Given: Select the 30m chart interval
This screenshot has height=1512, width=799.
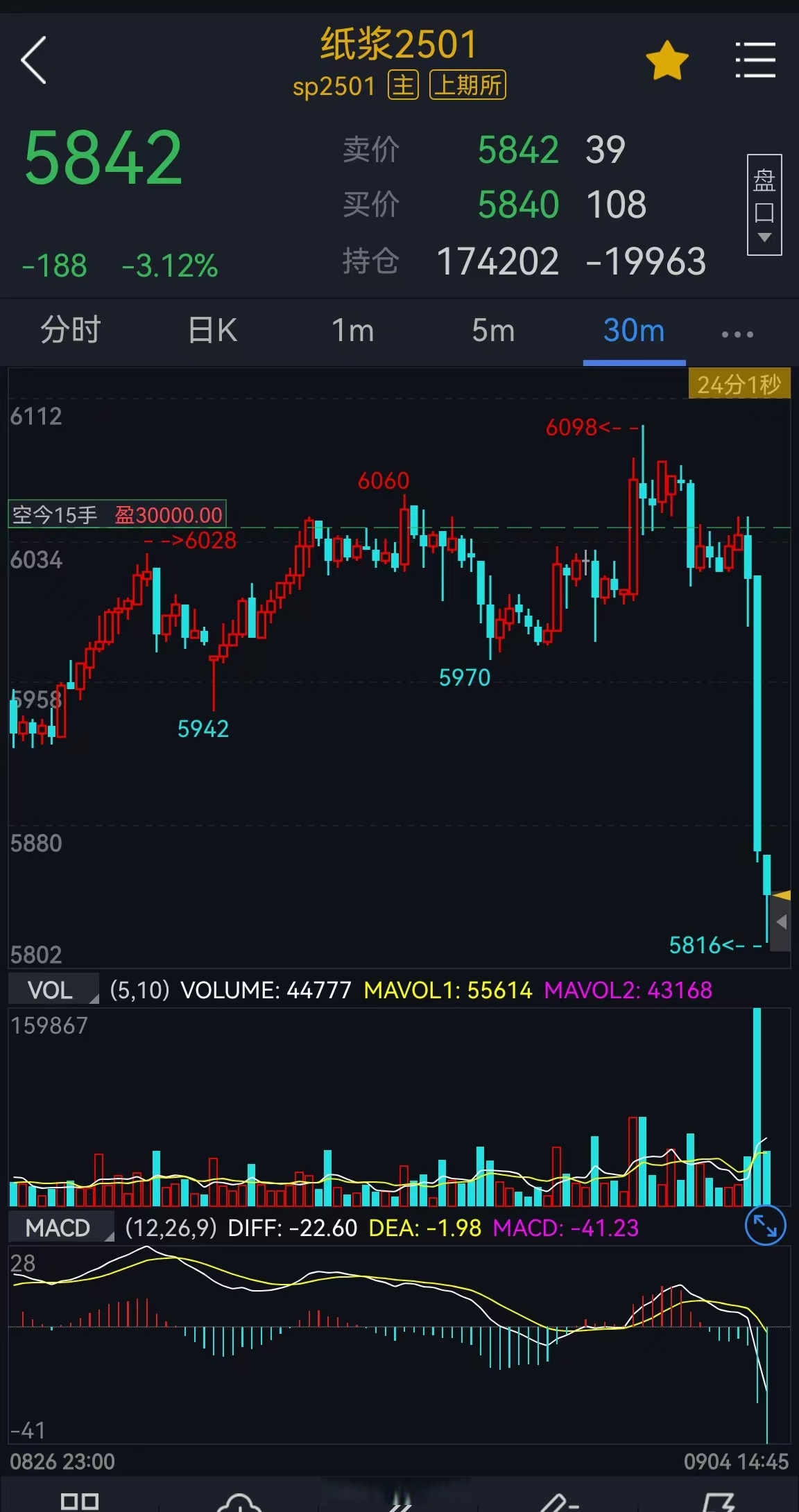Looking at the screenshot, I should pyautogui.click(x=634, y=330).
